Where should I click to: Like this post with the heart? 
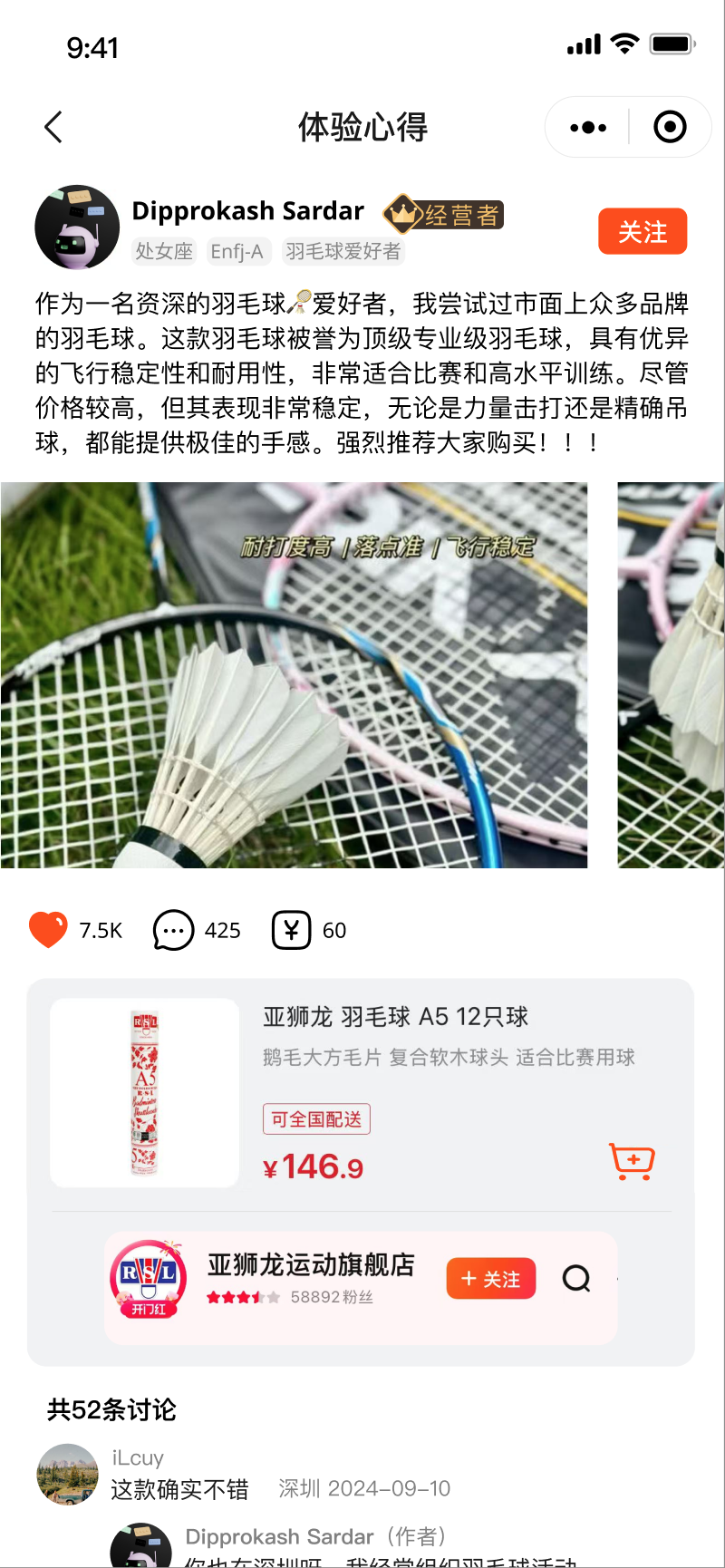pos(48,930)
